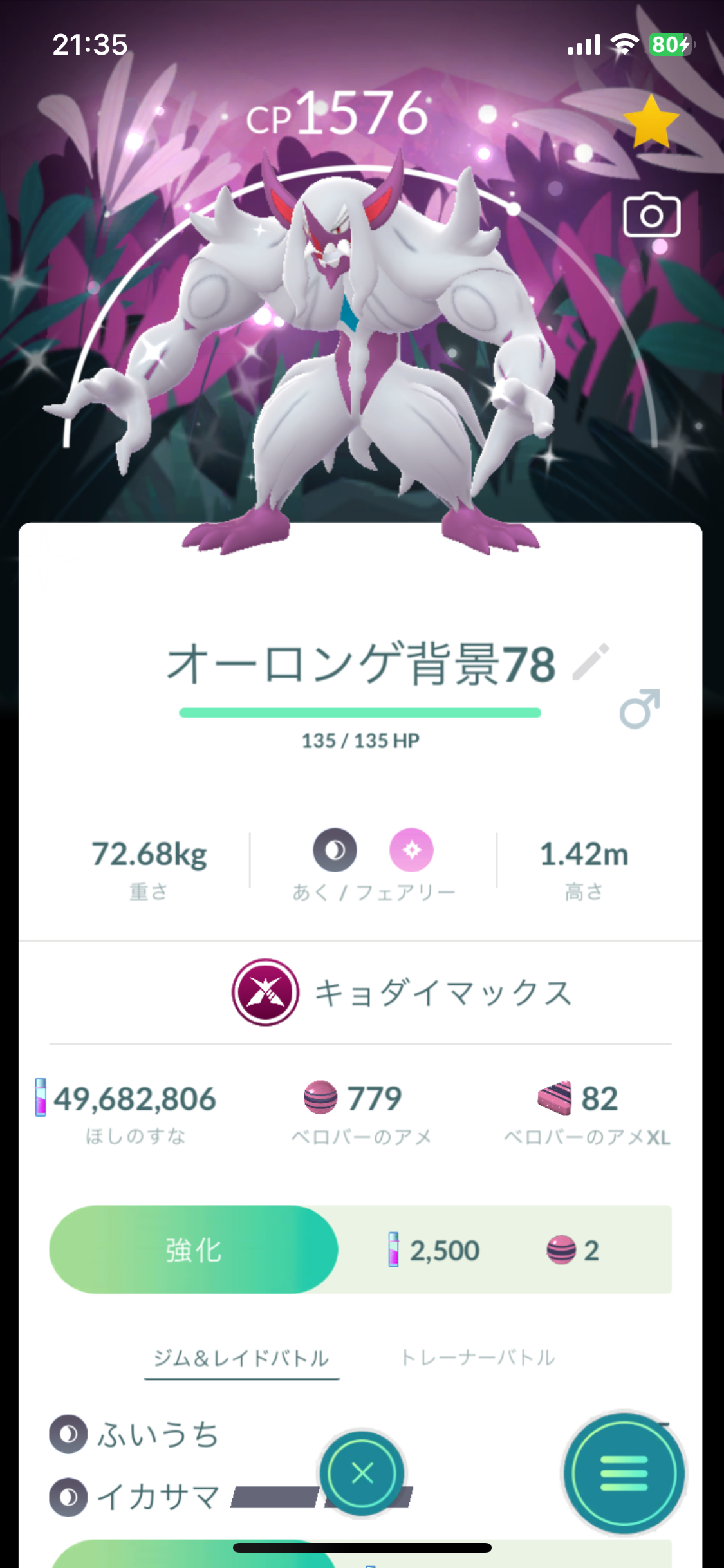Image resolution: width=724 pixels, height=1568 pixels.
Task: Close the Pokémon details with the X button
Action: point(362,1473)
